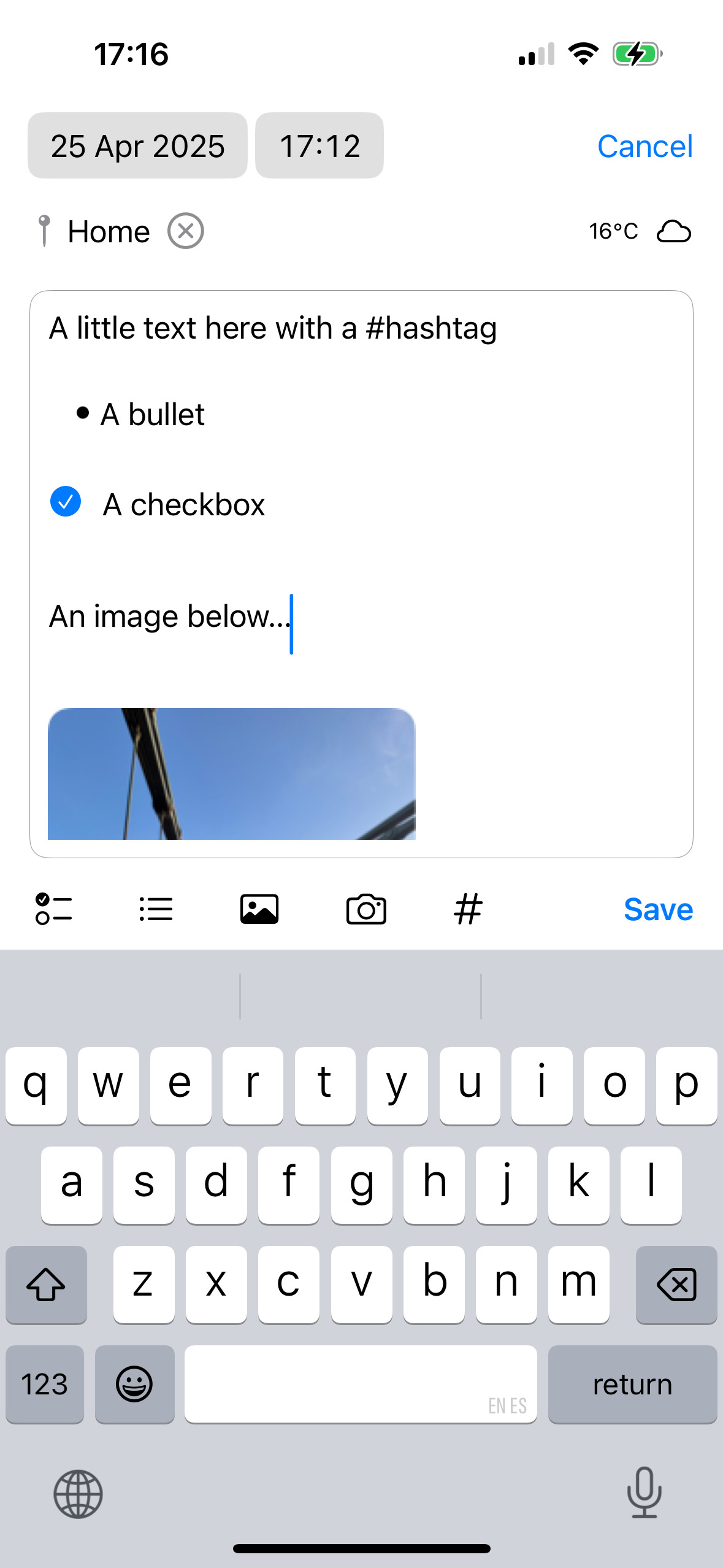Hit the backspace key on the keyboard

click(676, 1285)
